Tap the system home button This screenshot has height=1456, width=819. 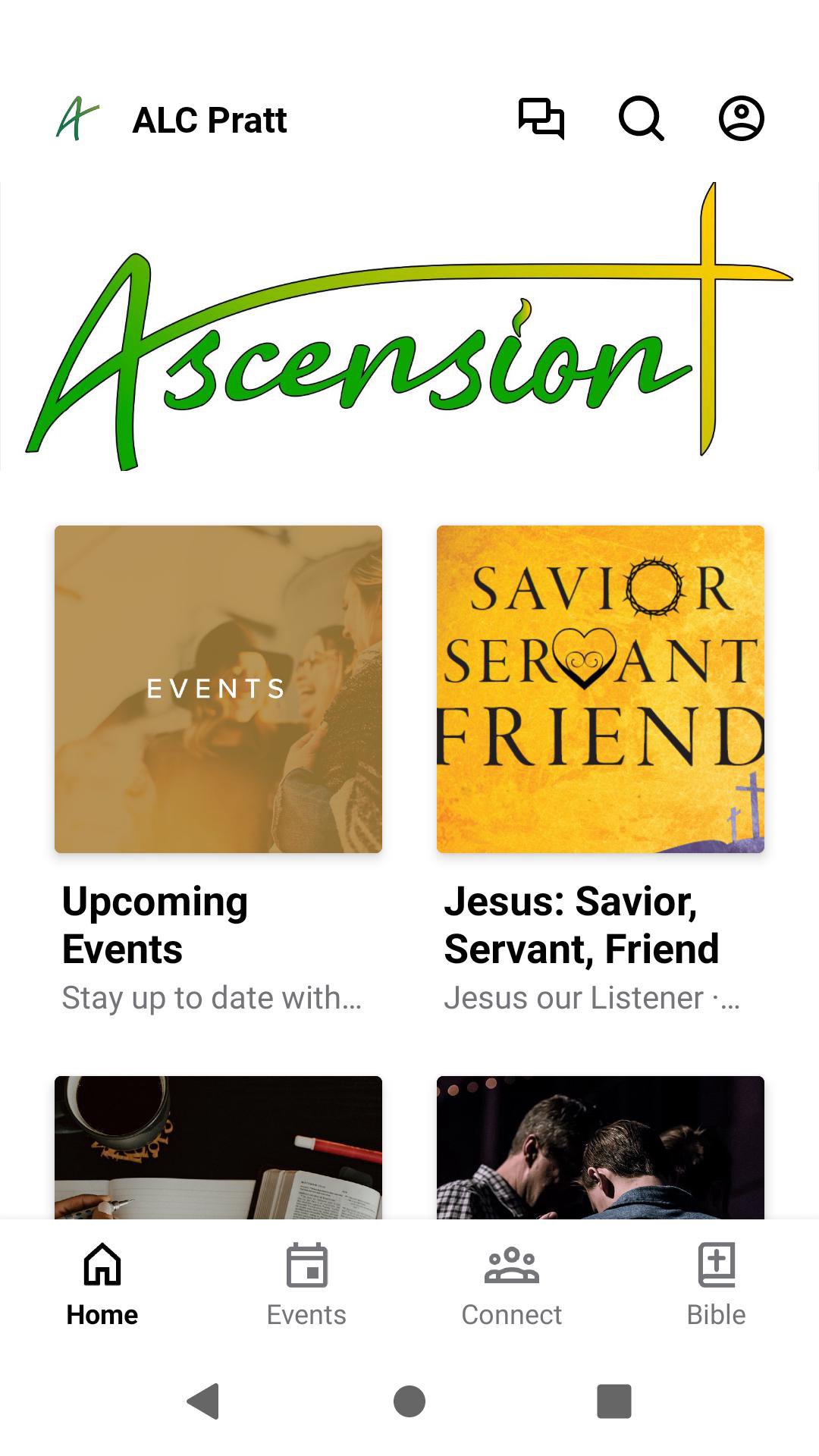tap(409, 1401)
